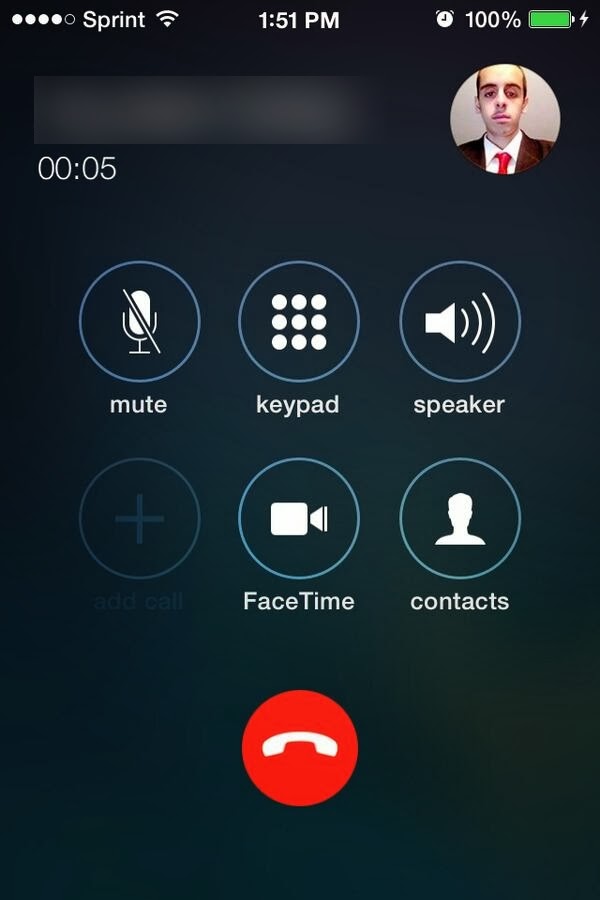Open the keypad
Viewport: 600px width, 900px height.
click(x=299, y=322)
